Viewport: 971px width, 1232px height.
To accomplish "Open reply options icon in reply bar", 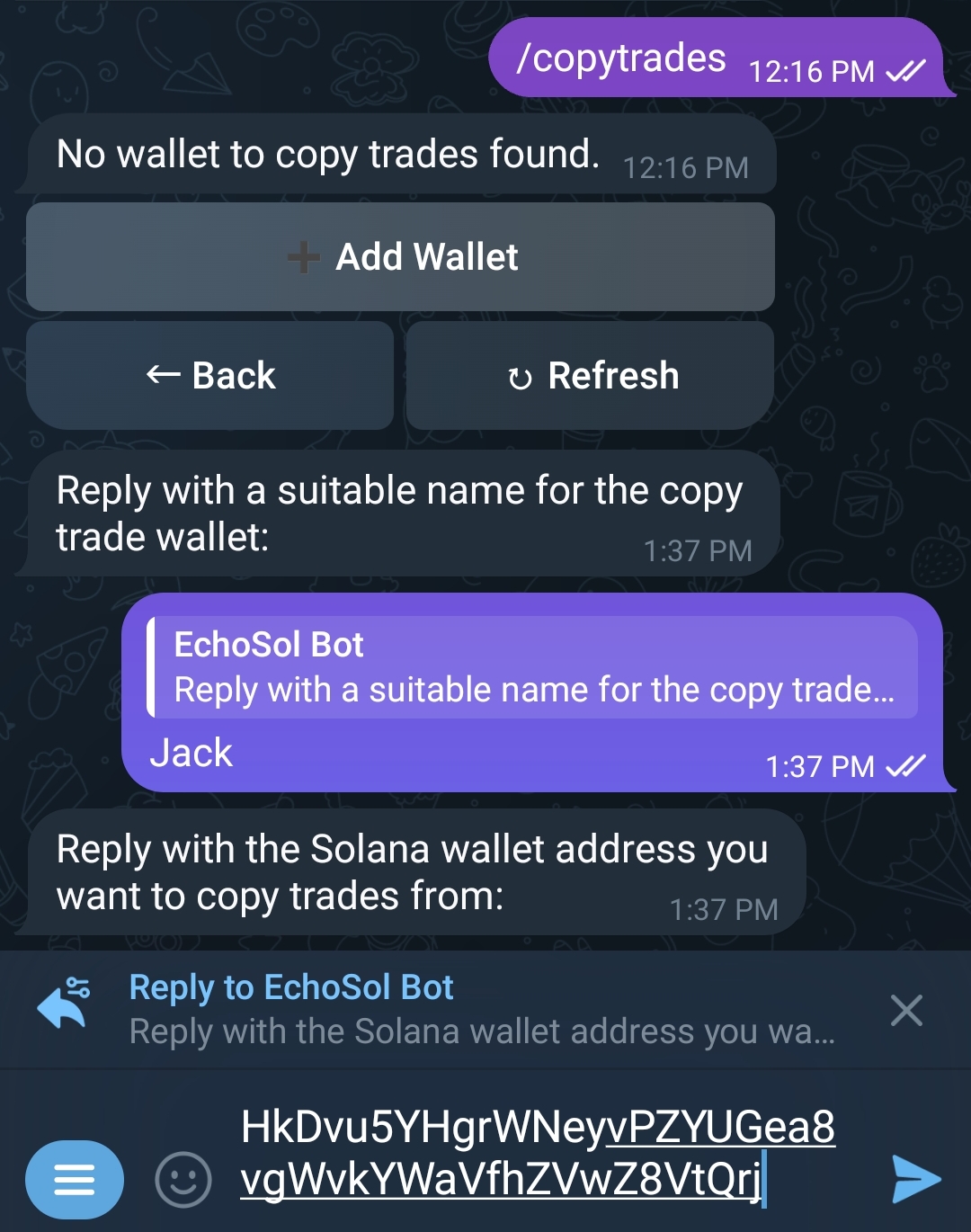I will point(64,1004).
